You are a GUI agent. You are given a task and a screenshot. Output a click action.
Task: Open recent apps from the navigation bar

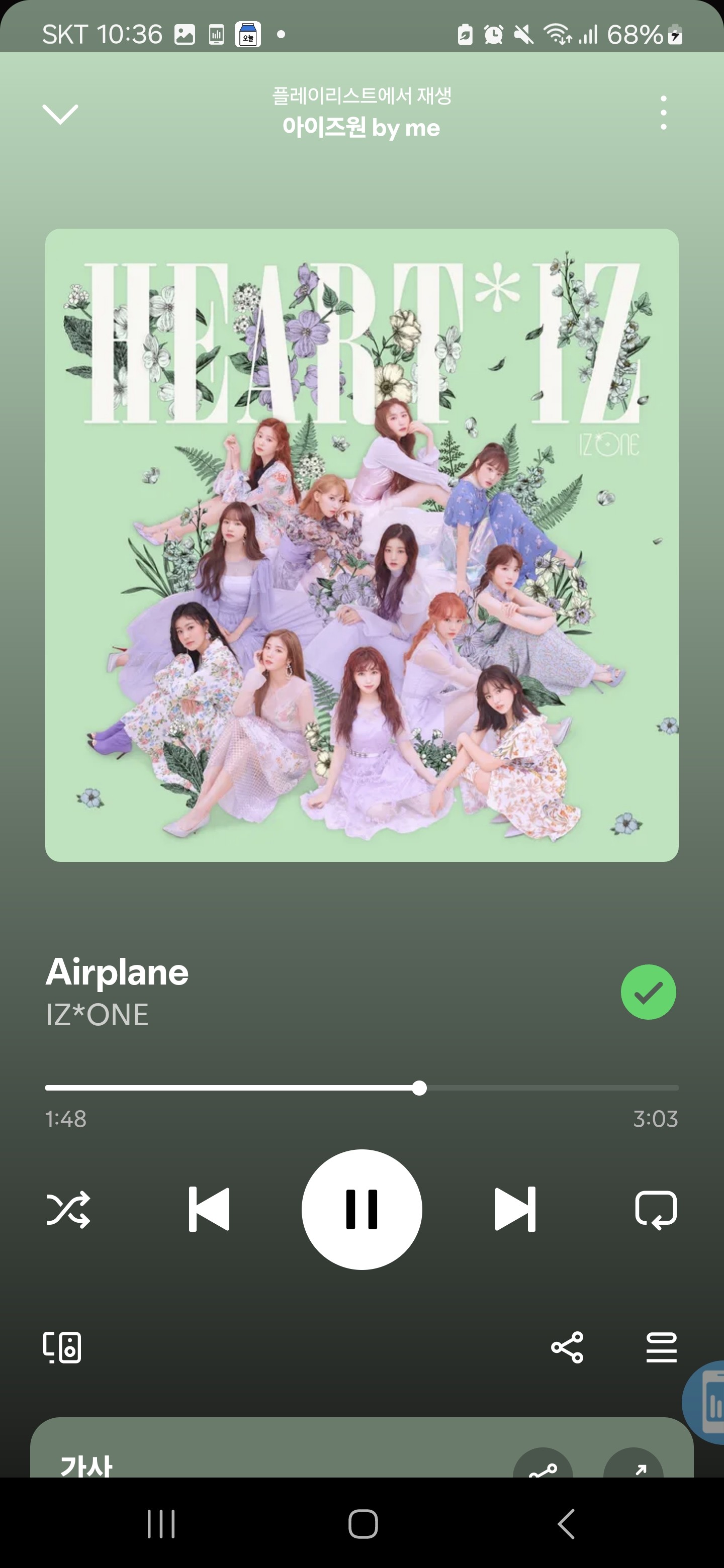(161, 1524)
